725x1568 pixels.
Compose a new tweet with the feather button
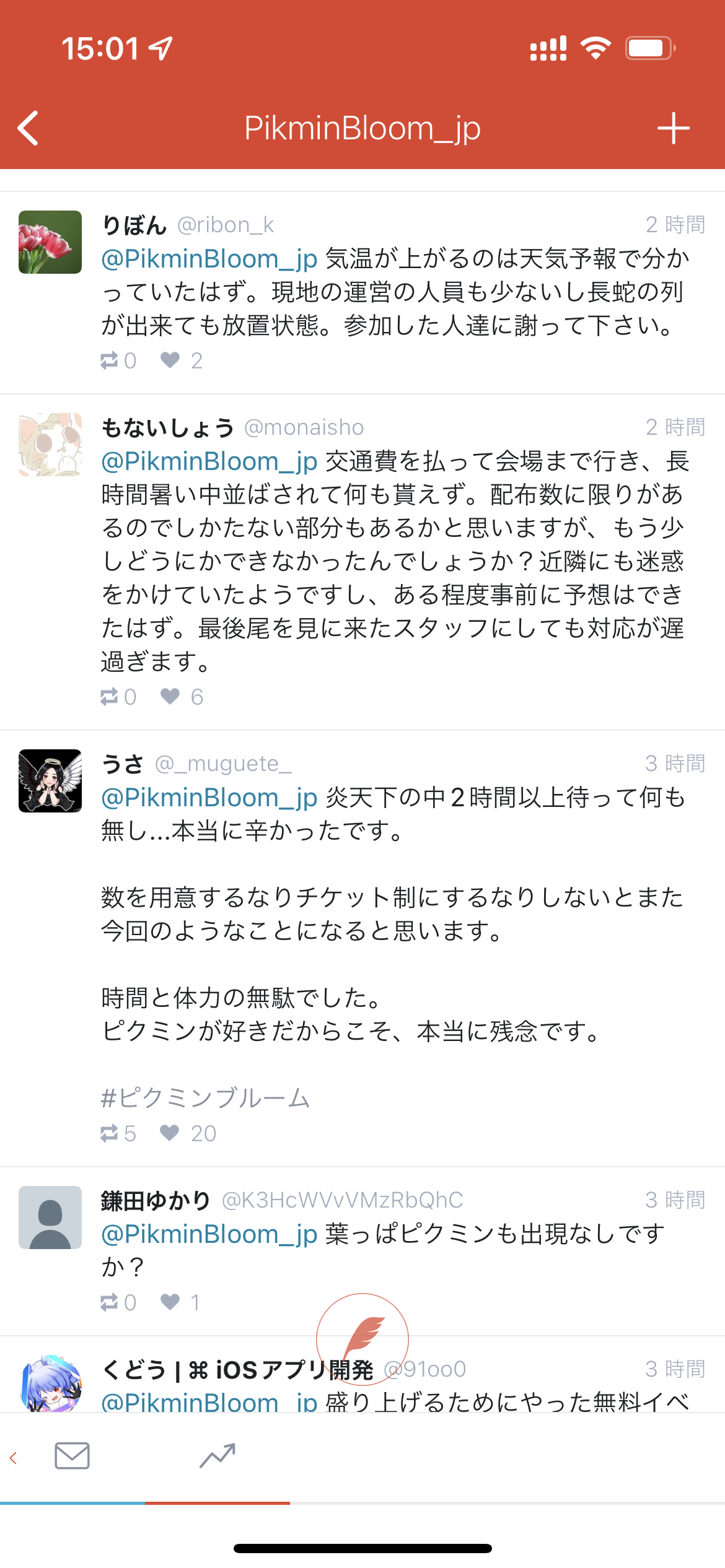(362, 1339)
